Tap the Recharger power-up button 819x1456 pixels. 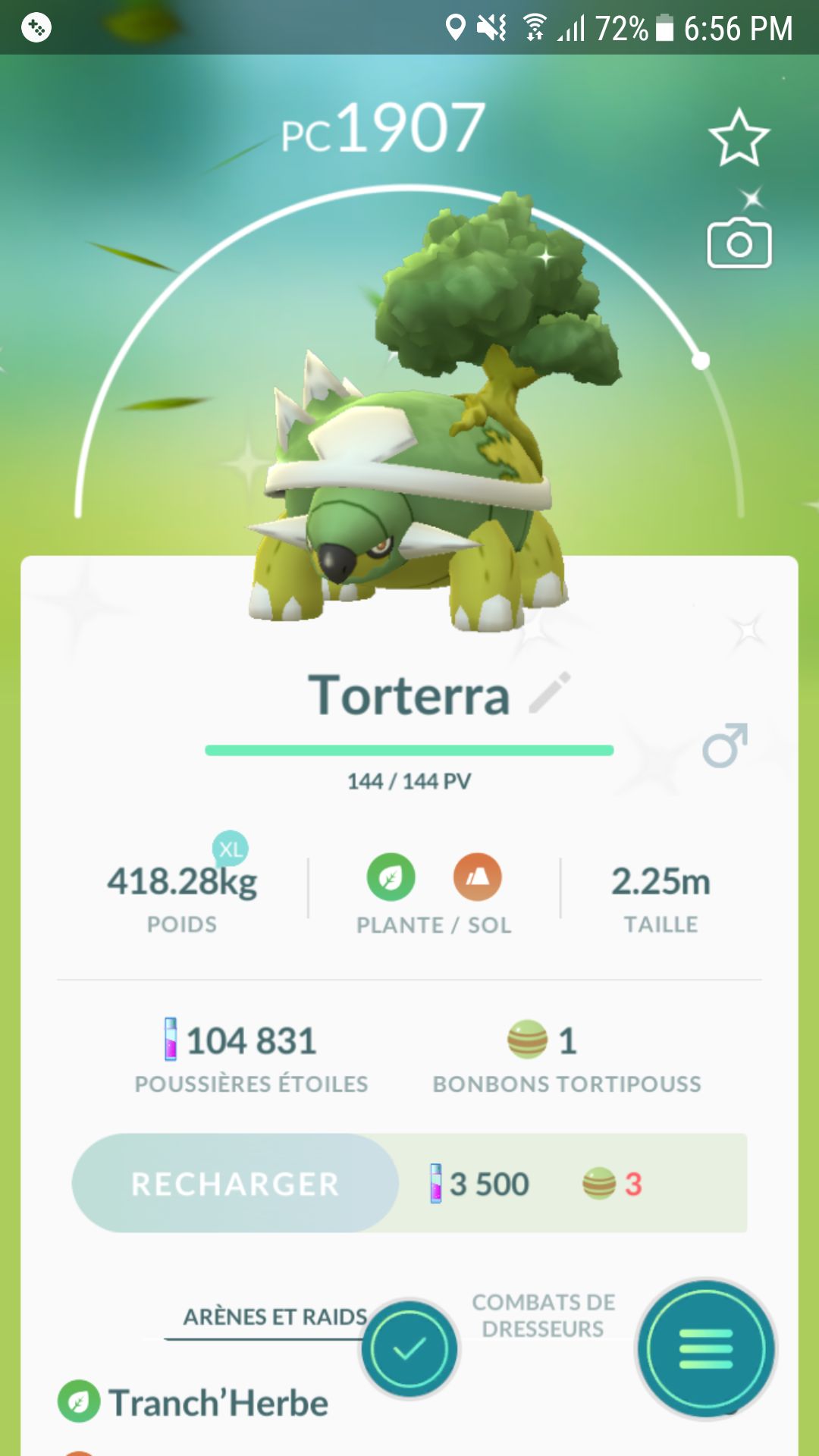[235, 1183]
